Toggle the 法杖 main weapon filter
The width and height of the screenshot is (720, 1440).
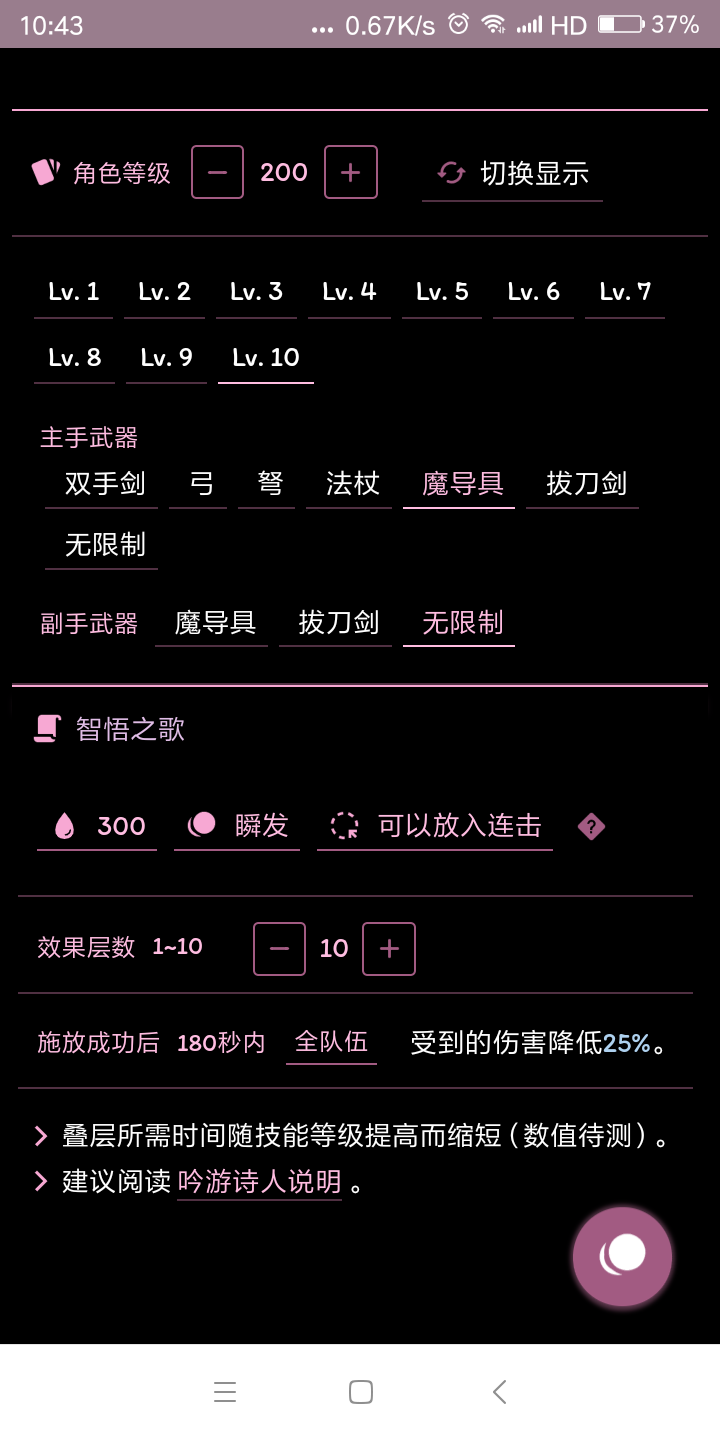(349, 484)
